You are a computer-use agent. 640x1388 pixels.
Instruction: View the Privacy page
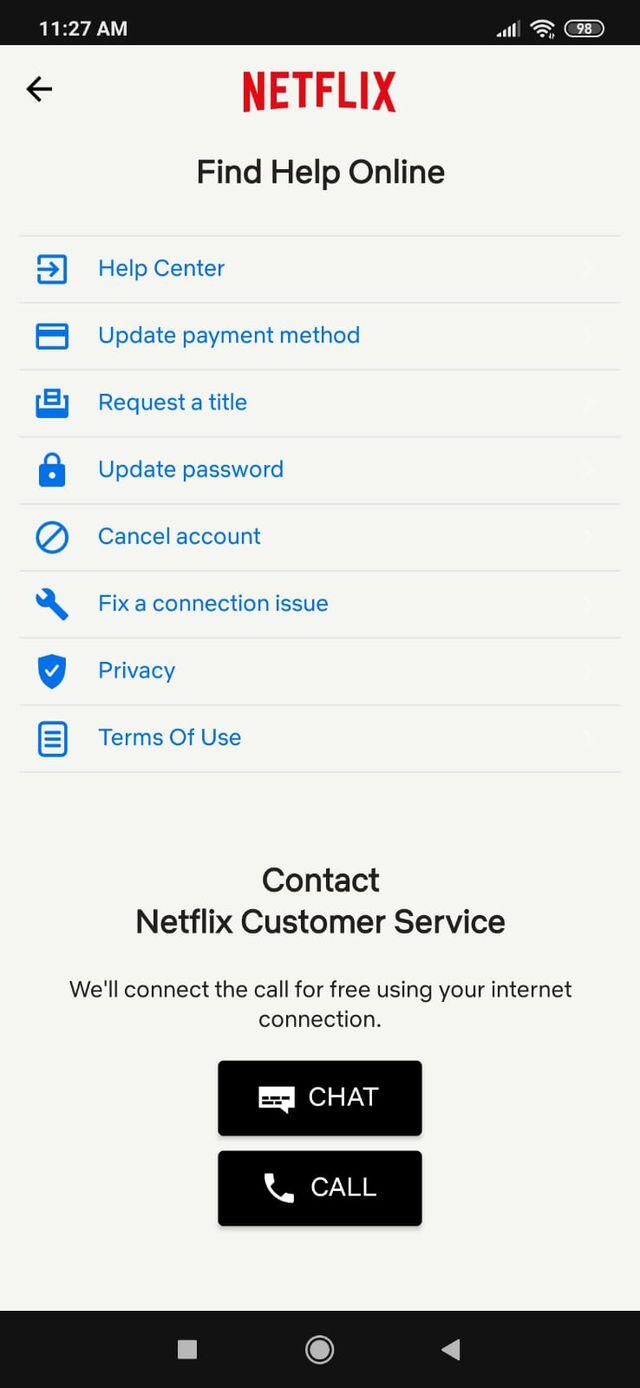coord(136,670)
